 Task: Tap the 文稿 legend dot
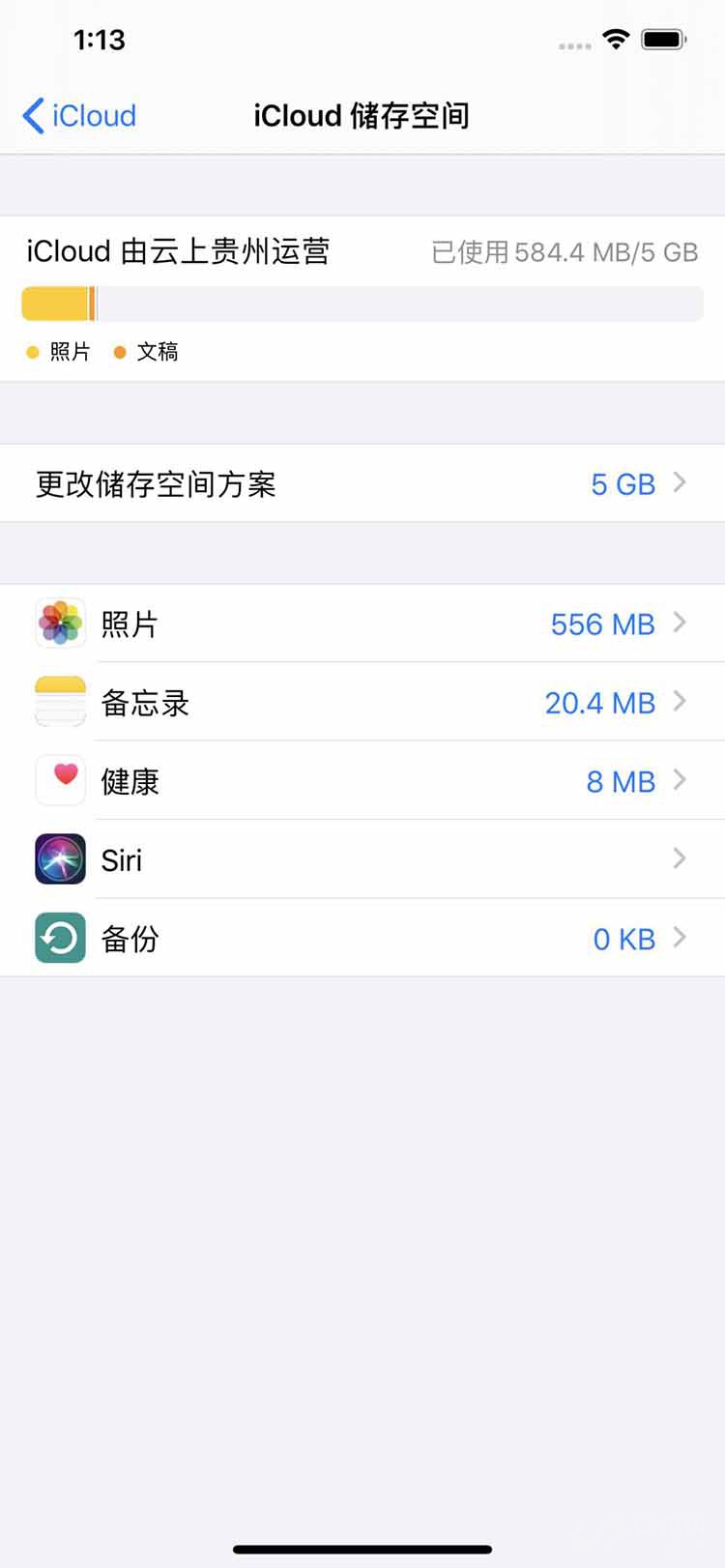[x=119, y=352]
